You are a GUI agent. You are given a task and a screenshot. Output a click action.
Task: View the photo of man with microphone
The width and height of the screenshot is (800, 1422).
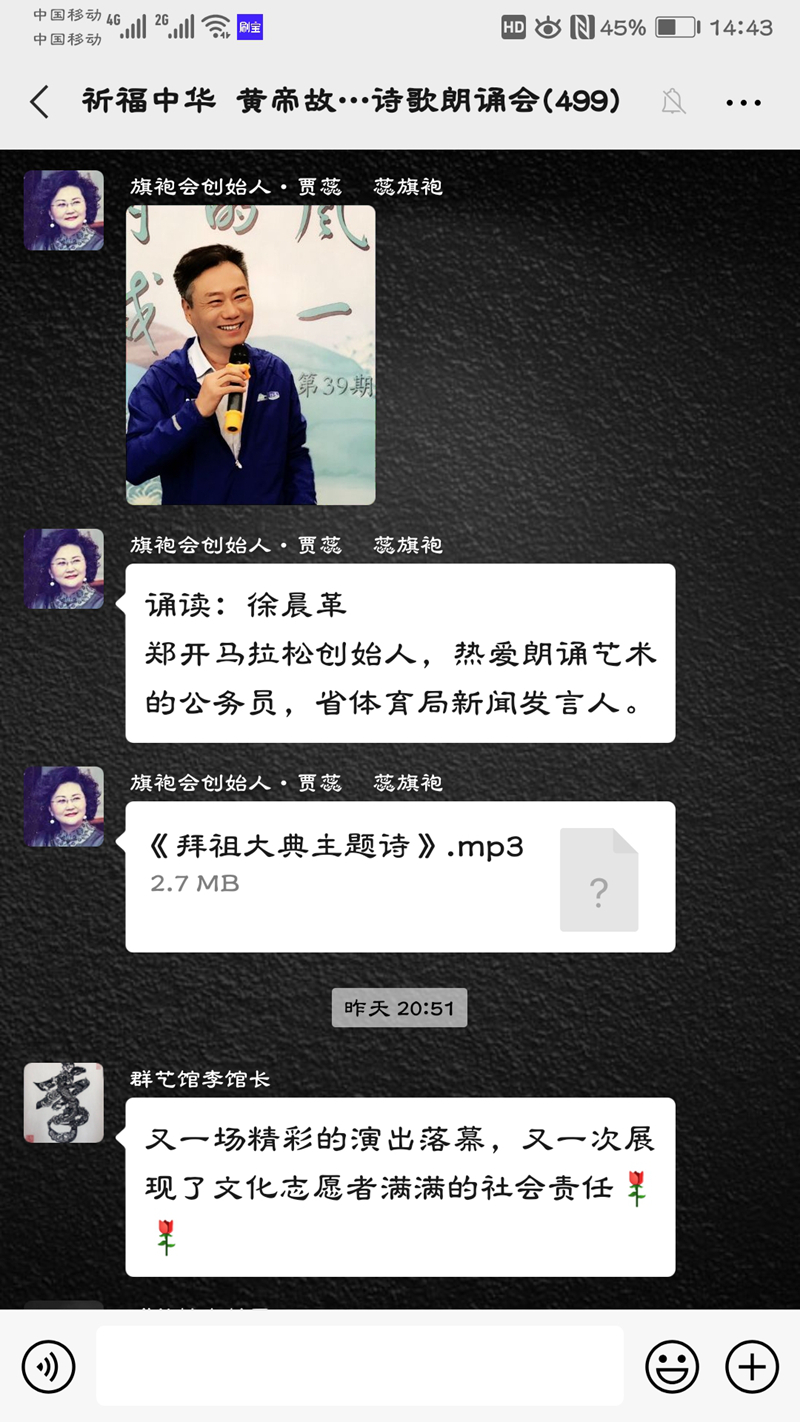point(250,355)
